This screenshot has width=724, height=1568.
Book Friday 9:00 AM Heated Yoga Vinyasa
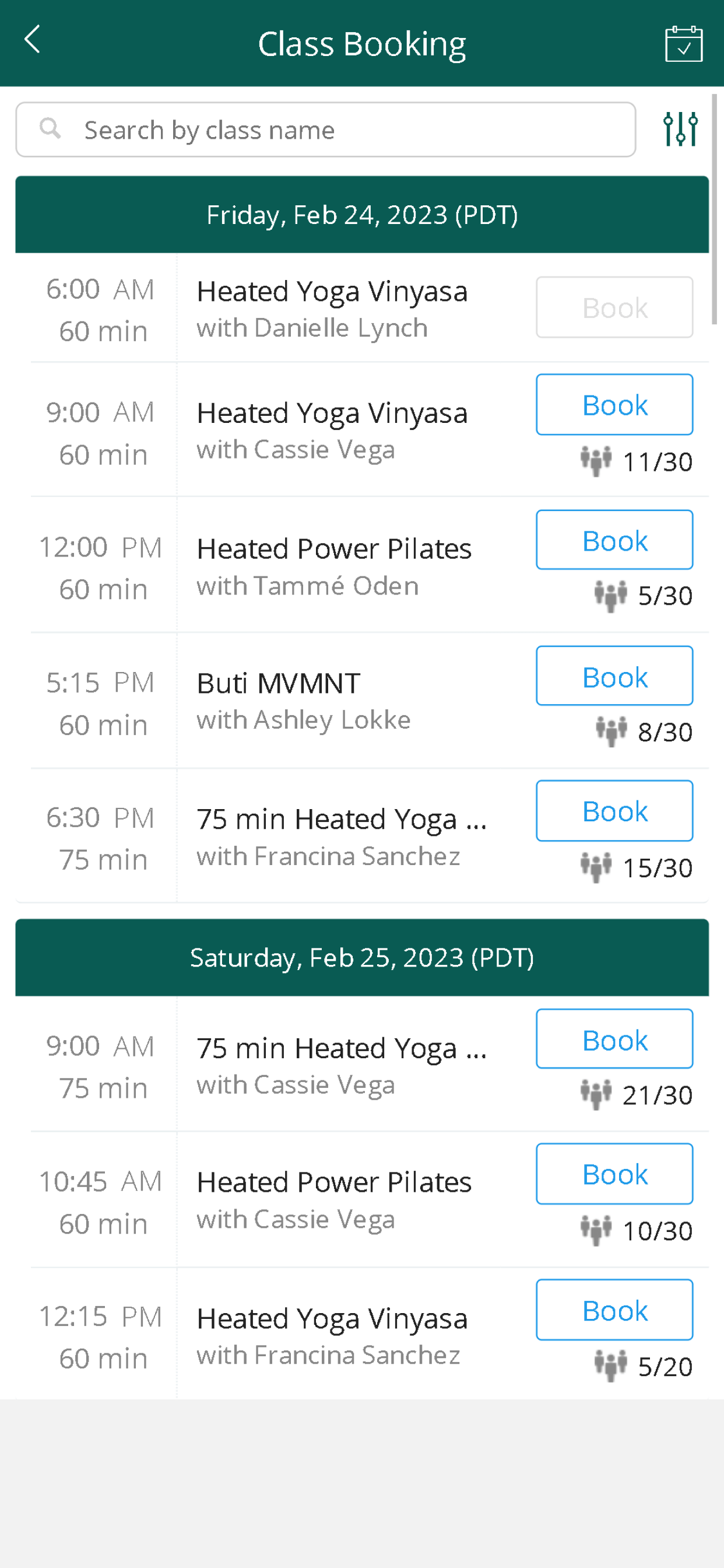[614, 405]
